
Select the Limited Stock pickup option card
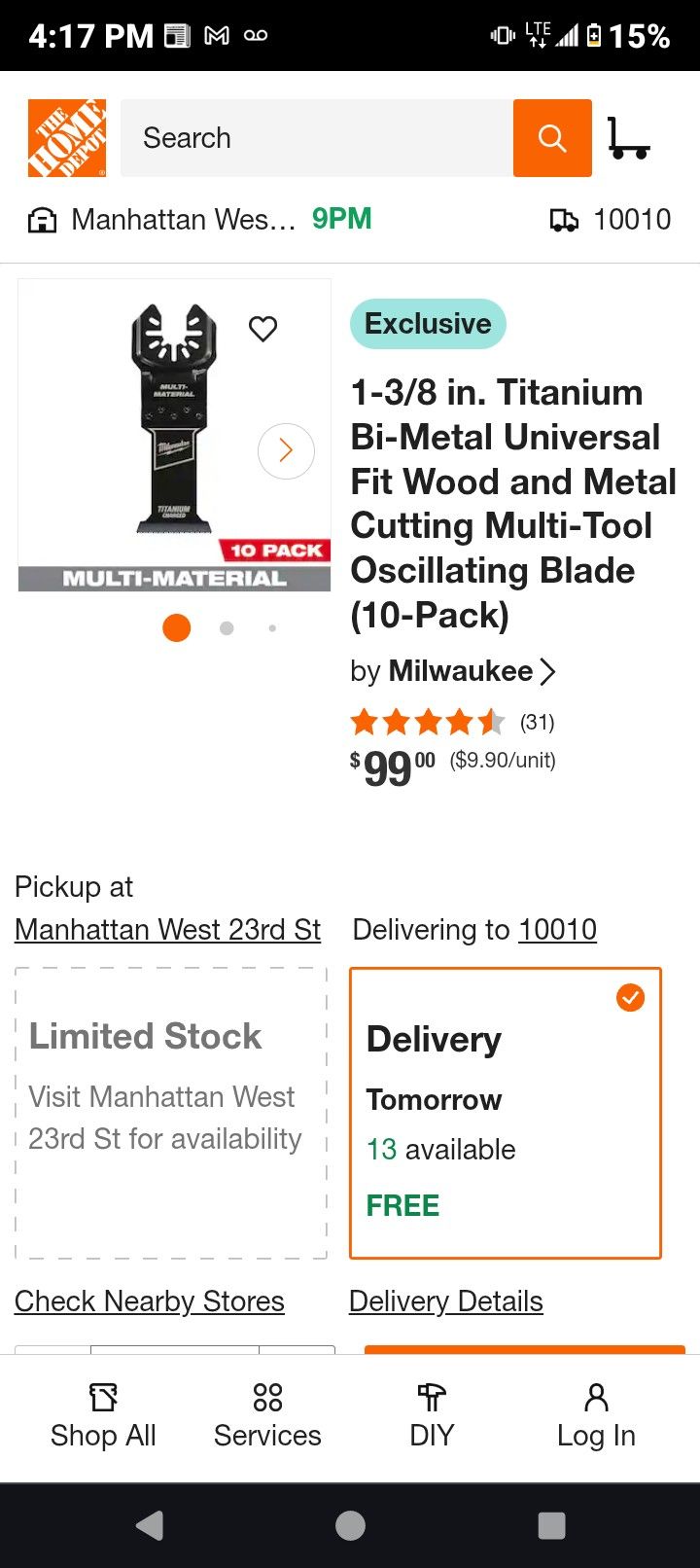click(x=170, y=1114)
